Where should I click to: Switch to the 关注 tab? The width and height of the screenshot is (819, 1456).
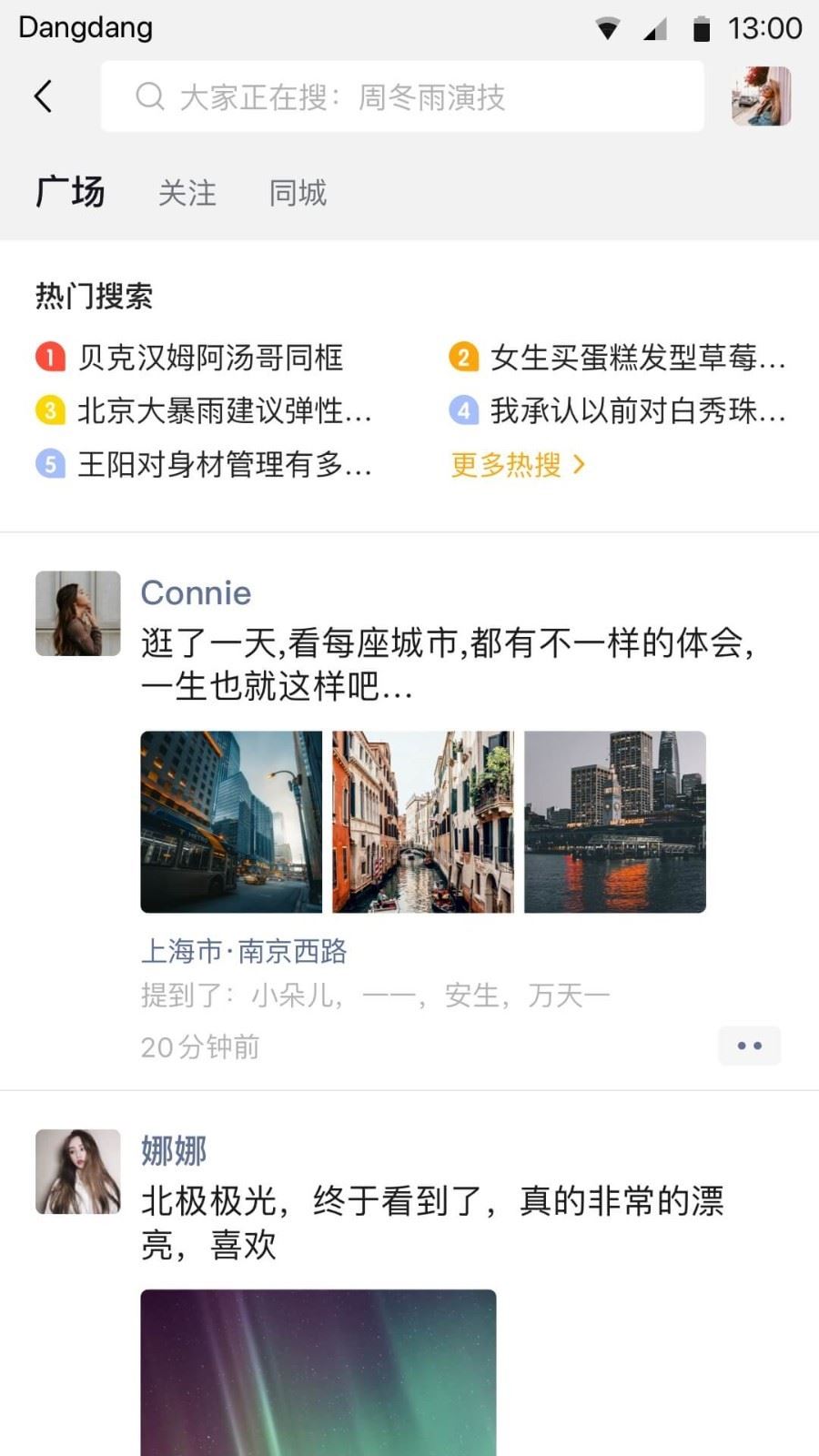point(187,193)
